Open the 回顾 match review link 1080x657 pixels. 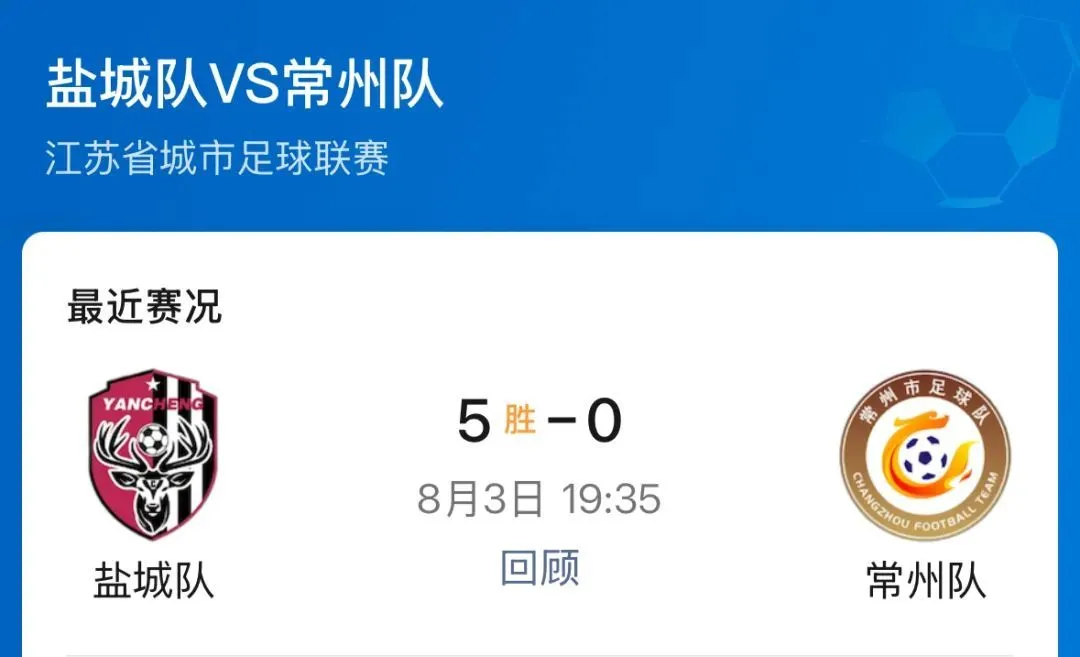coord(540,568)
